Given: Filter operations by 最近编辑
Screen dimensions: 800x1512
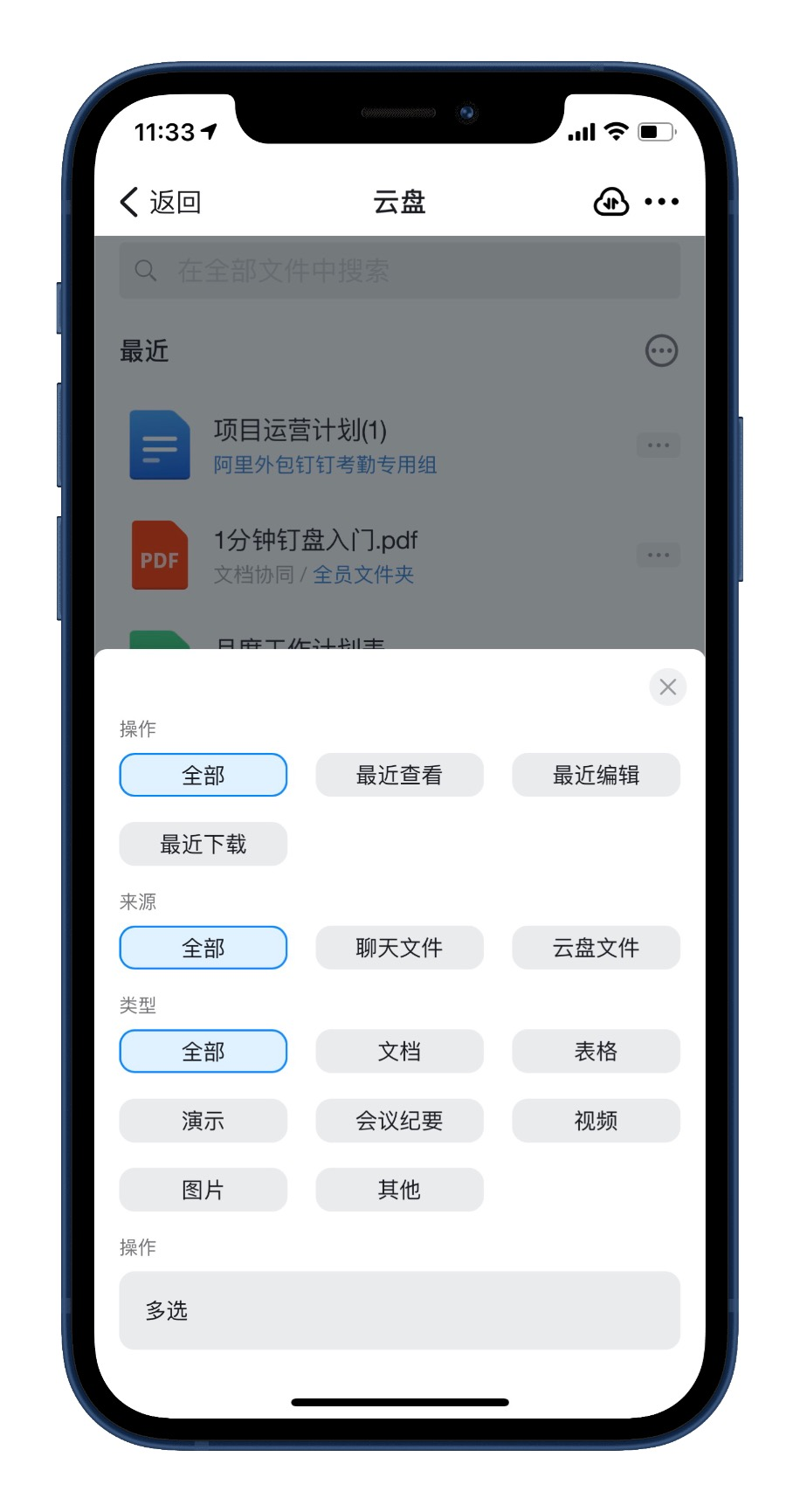Looking at the screenshot, I should point(596,775).
